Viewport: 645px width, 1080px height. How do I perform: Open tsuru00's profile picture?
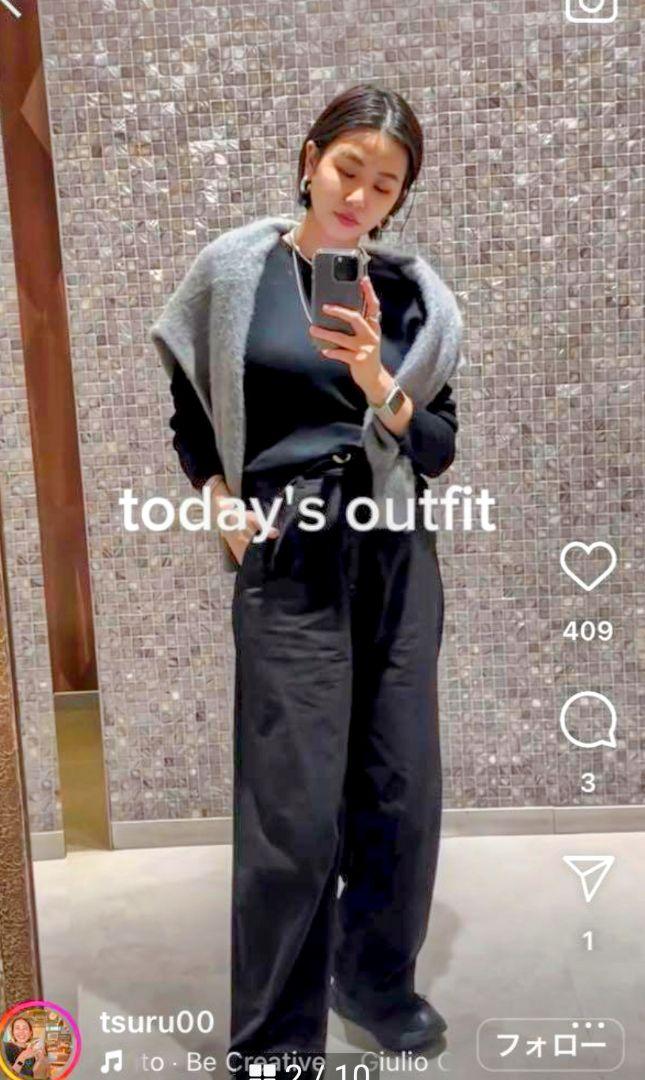(38, 1041)
